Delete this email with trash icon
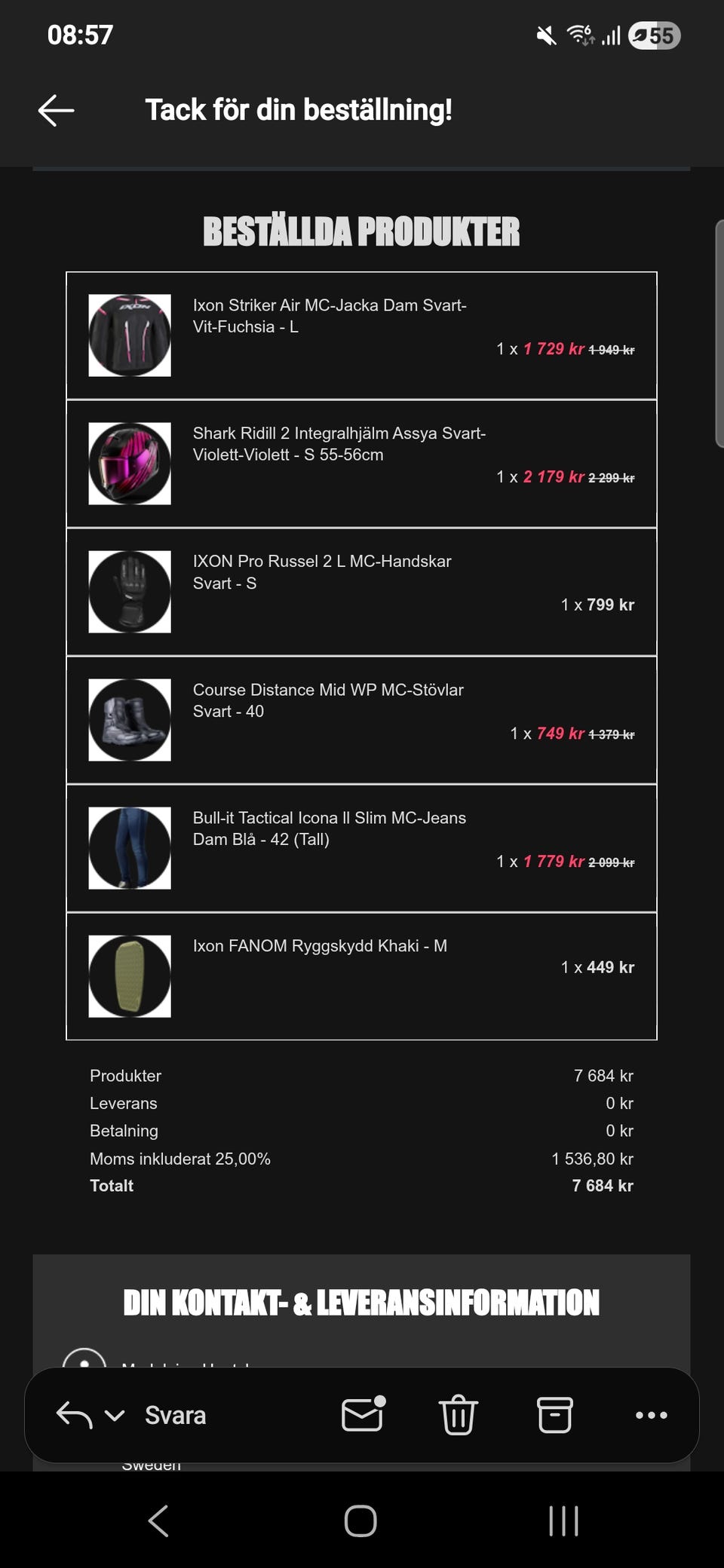This screenshot has height=1568, width=724. [459, 1414]
